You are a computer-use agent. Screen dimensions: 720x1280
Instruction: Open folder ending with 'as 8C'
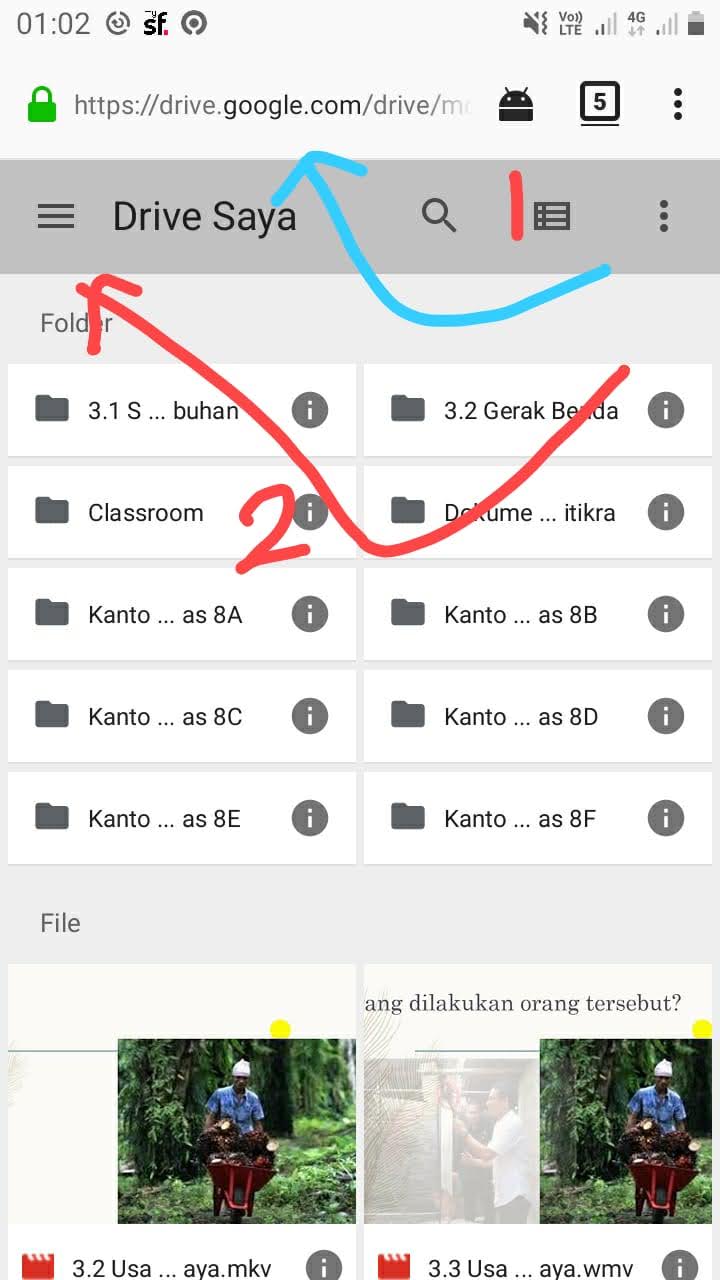[x=182, y=716]
